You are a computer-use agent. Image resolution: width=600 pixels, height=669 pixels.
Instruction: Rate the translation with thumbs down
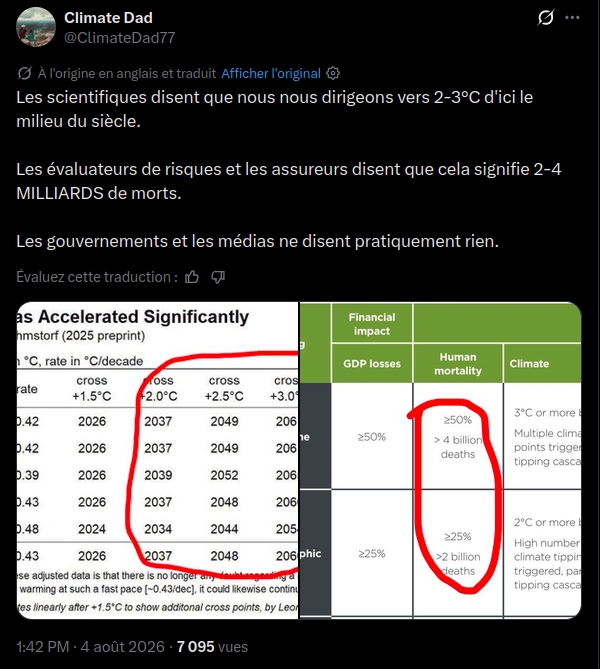(x=218, y=277)
